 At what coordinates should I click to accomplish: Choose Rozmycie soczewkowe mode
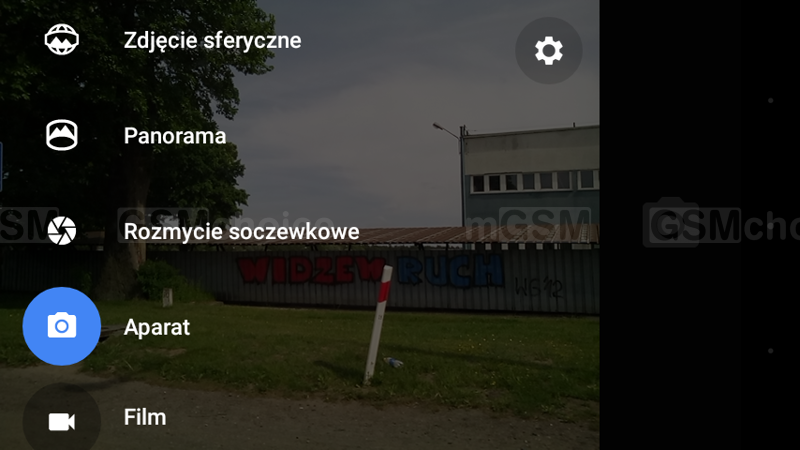pos(240,232)
